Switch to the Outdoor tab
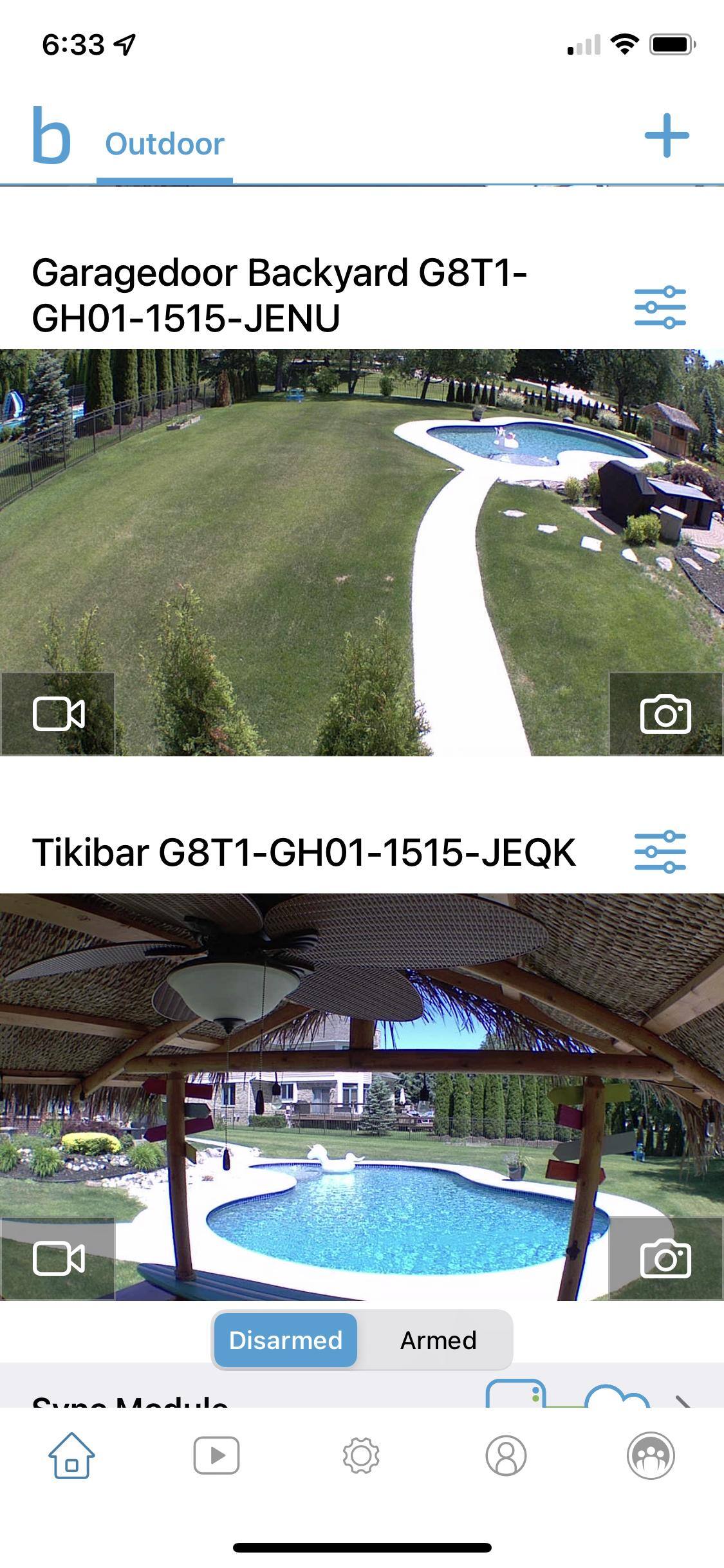The width and height of the screenshot is (724, 1568). tap(165, 144)
